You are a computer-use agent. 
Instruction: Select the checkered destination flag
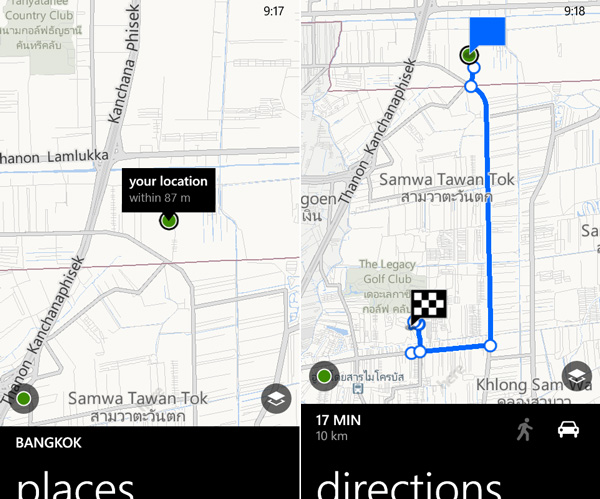429,304
